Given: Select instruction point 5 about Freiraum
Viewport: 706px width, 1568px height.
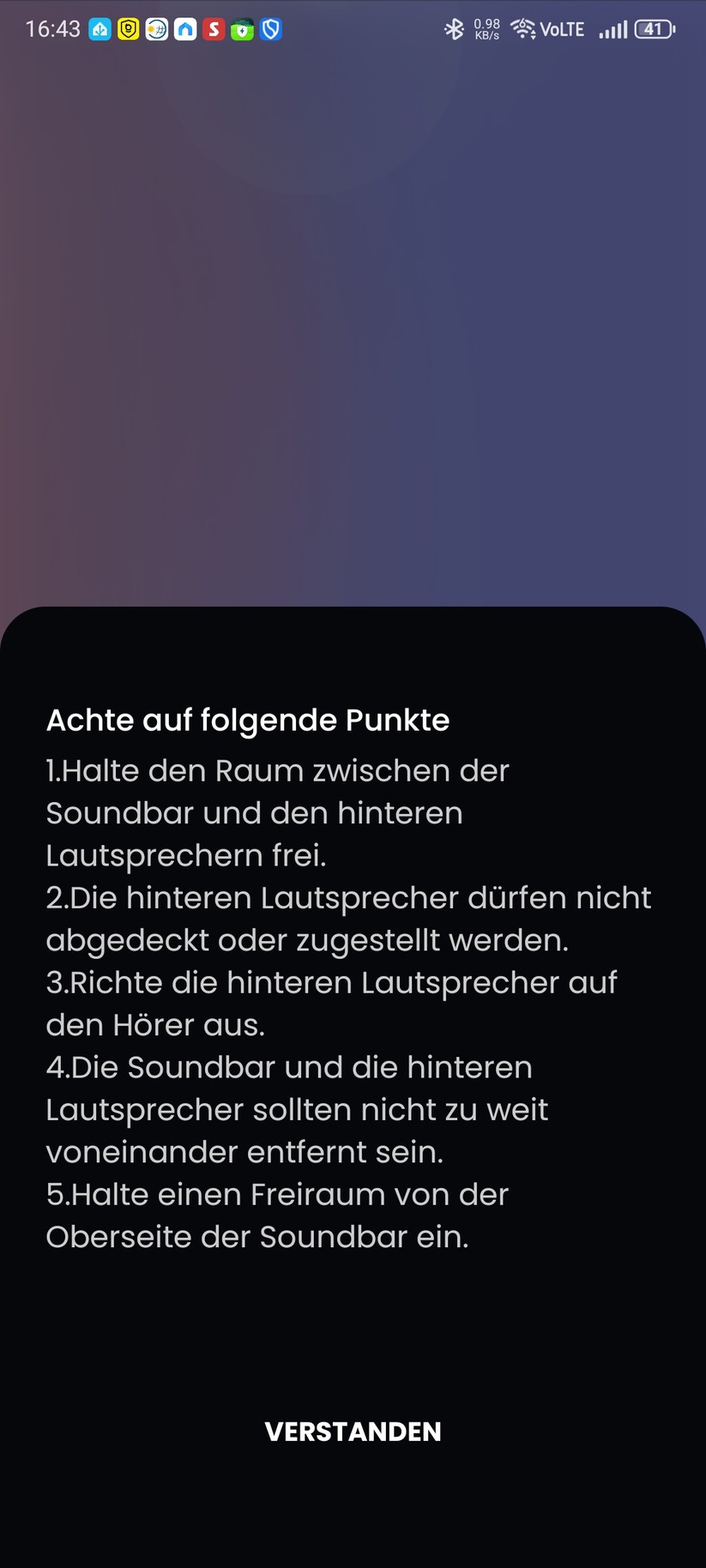Looking at the screenshot, I should [276, 1215].
